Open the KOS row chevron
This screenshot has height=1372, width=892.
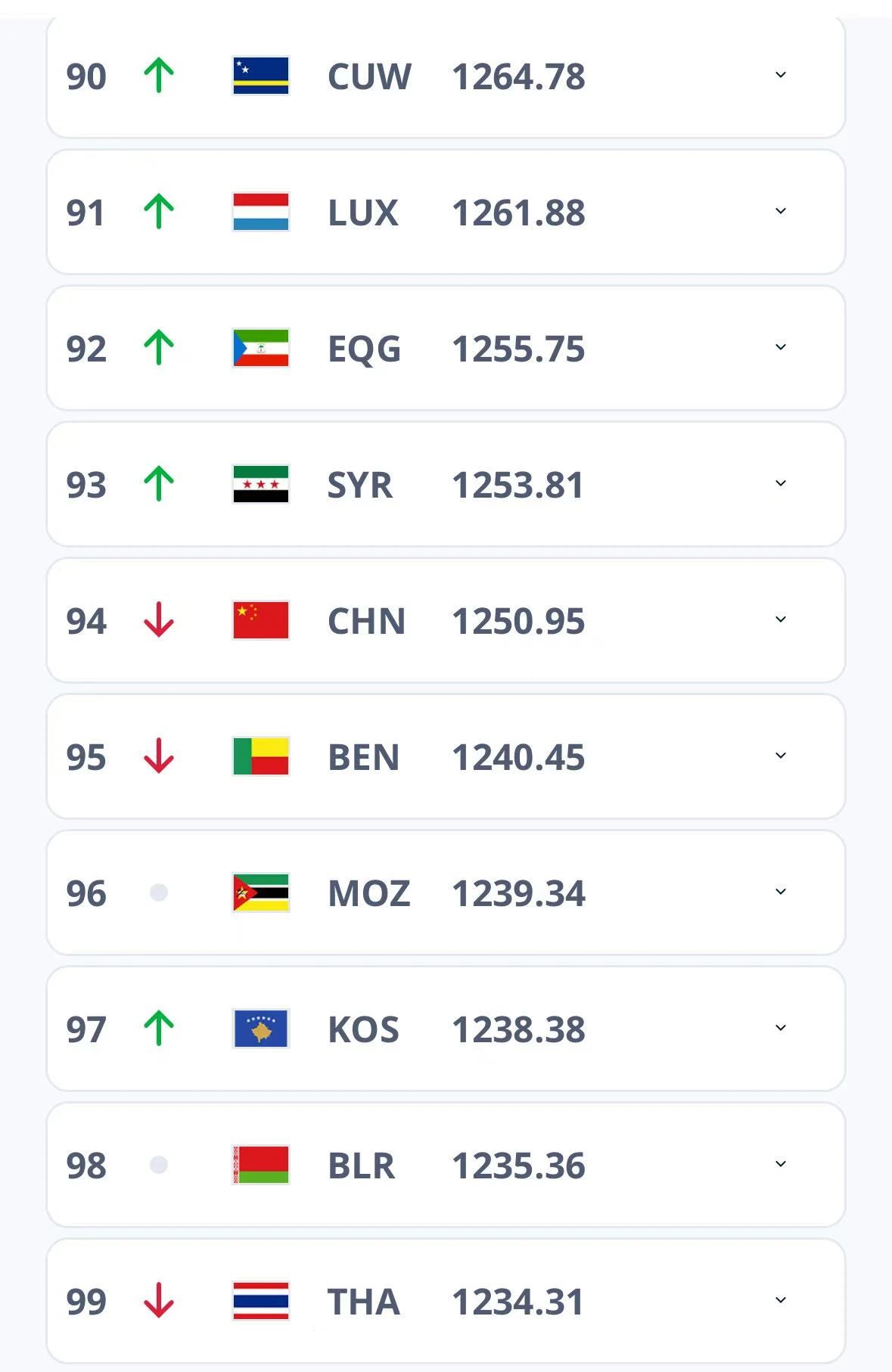pyautogui.click(x=779, y=1029)
